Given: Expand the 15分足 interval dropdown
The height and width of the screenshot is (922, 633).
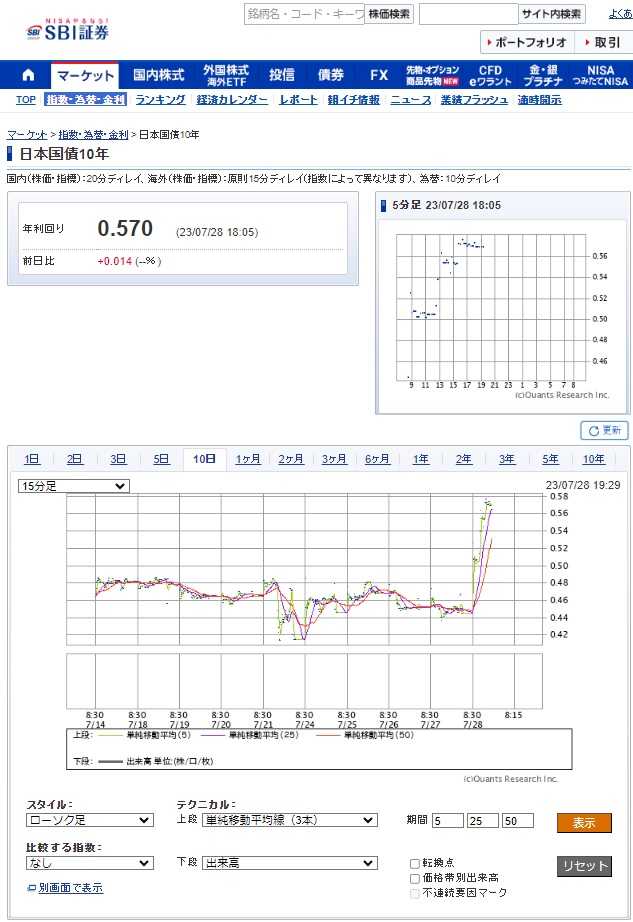Looking at the screenshot, I should coord(74,486).
